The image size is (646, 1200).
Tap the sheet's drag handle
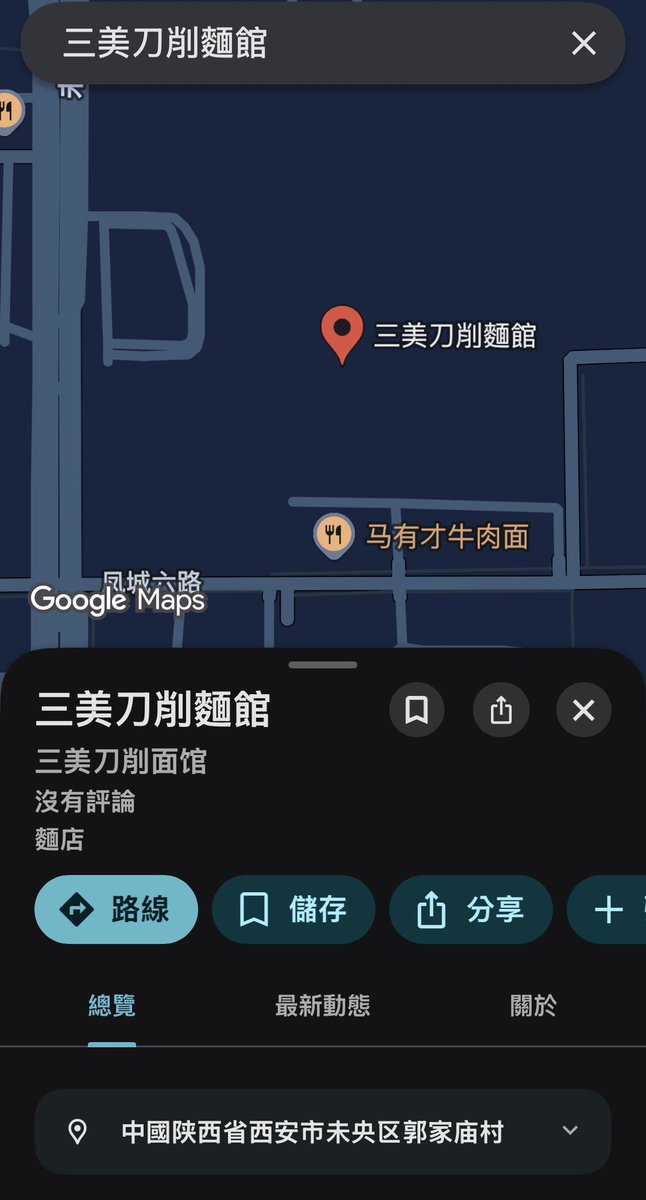click(x=322, y=664)
